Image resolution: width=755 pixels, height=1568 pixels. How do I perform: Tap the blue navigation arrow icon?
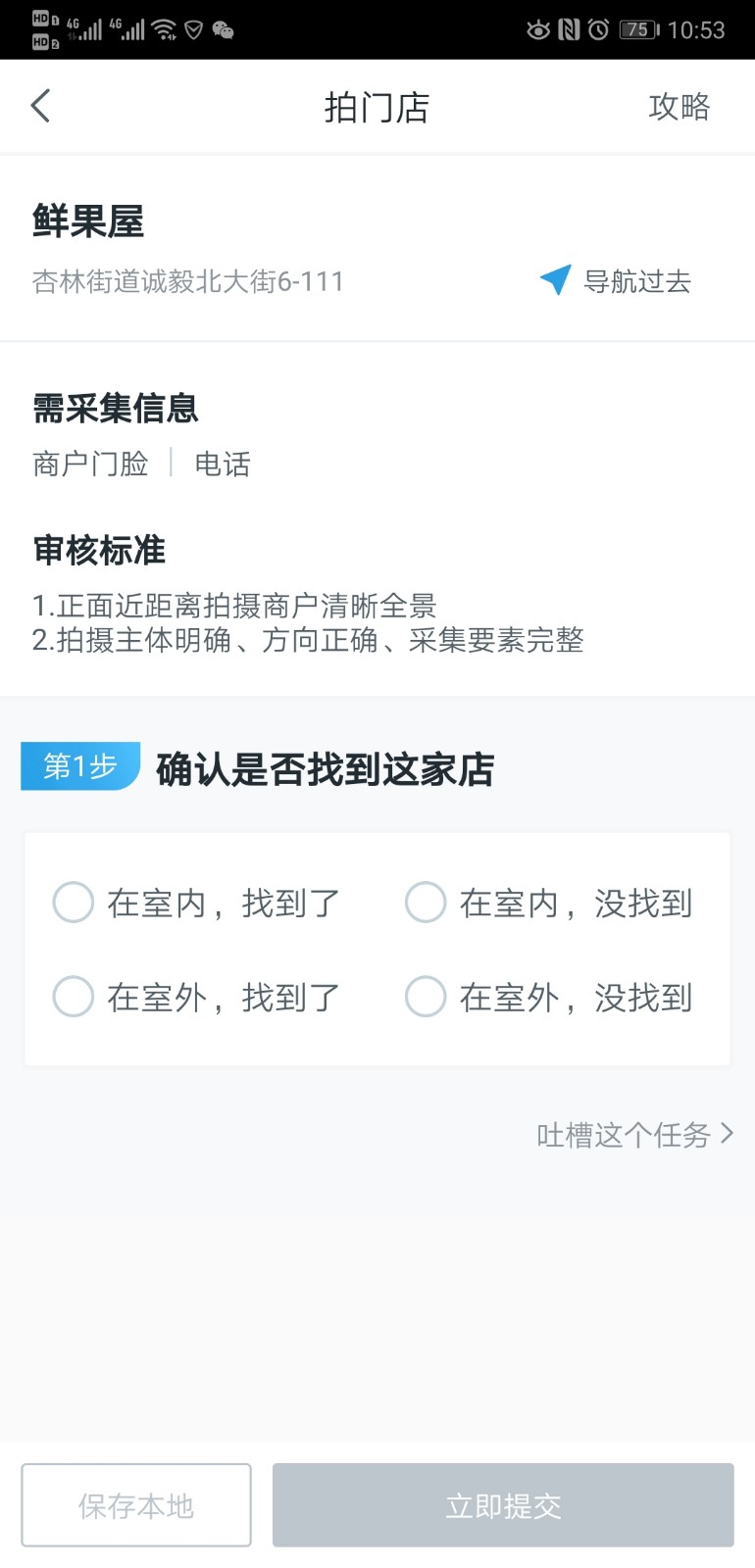pos(555,280)
